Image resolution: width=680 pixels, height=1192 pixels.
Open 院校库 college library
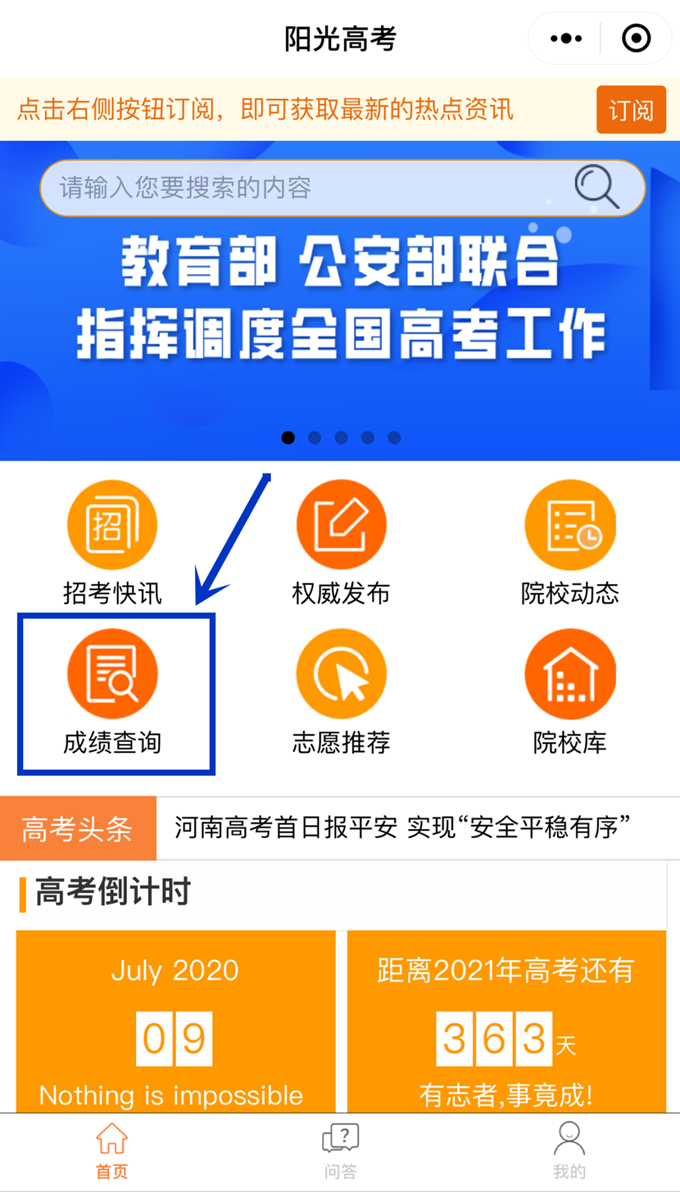[x=569, y=692]
